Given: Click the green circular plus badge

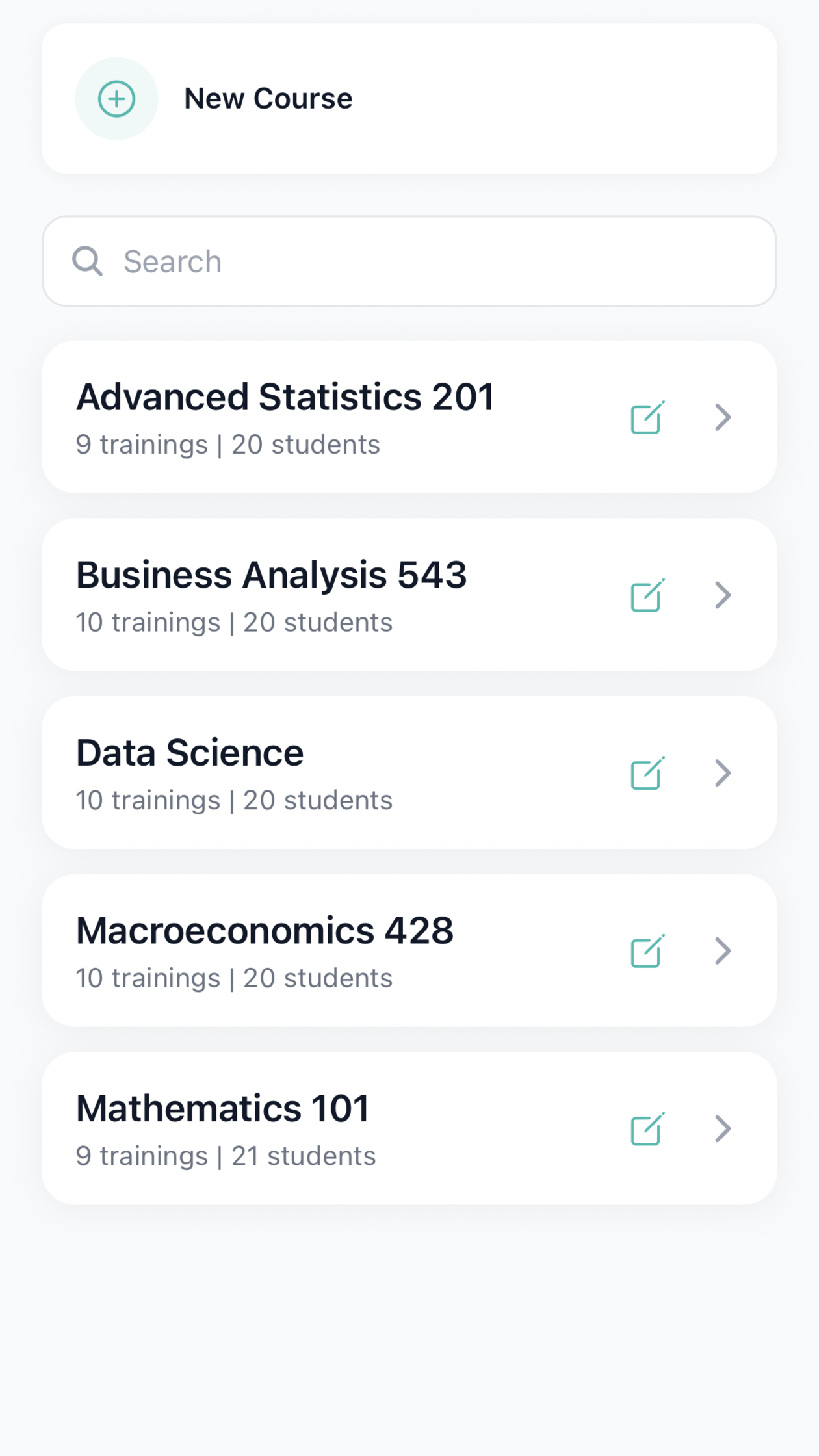Looking at the screenshot, I should [116, 99].
